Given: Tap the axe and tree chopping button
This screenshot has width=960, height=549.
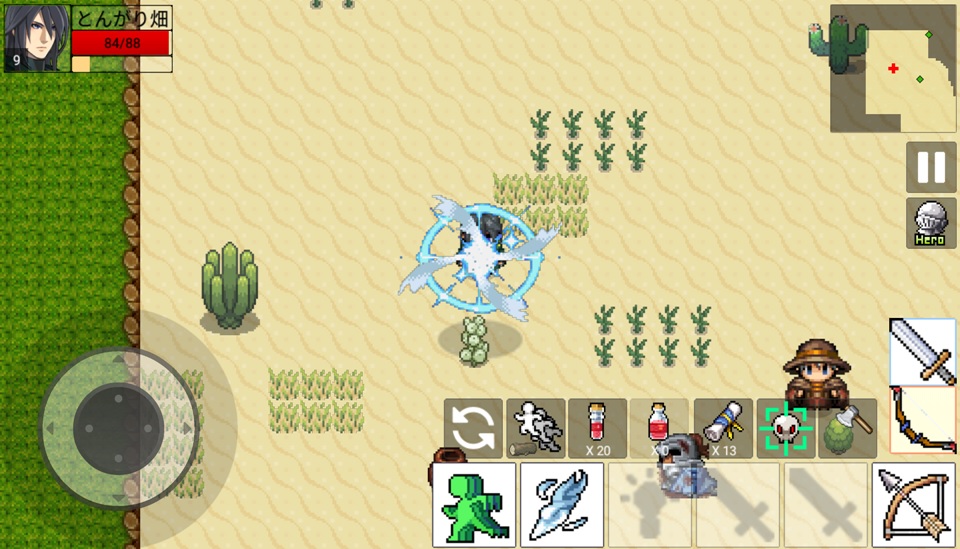Looking at the screenshot, I should pos(847,429).
